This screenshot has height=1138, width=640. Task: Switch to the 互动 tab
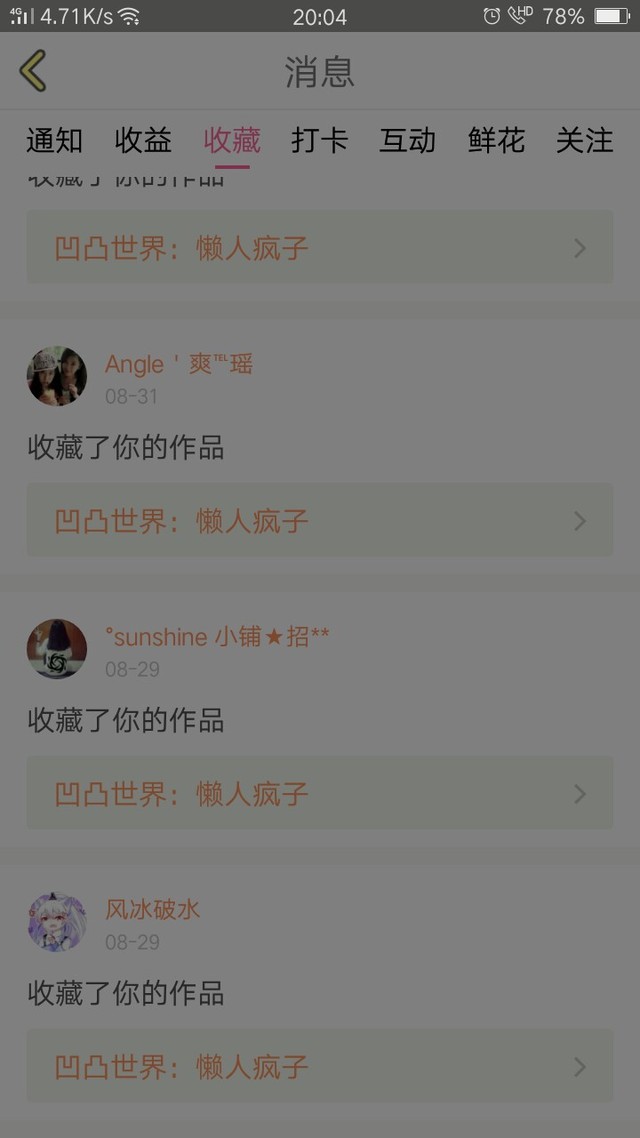pyautogui.click(x=408, y=141)
